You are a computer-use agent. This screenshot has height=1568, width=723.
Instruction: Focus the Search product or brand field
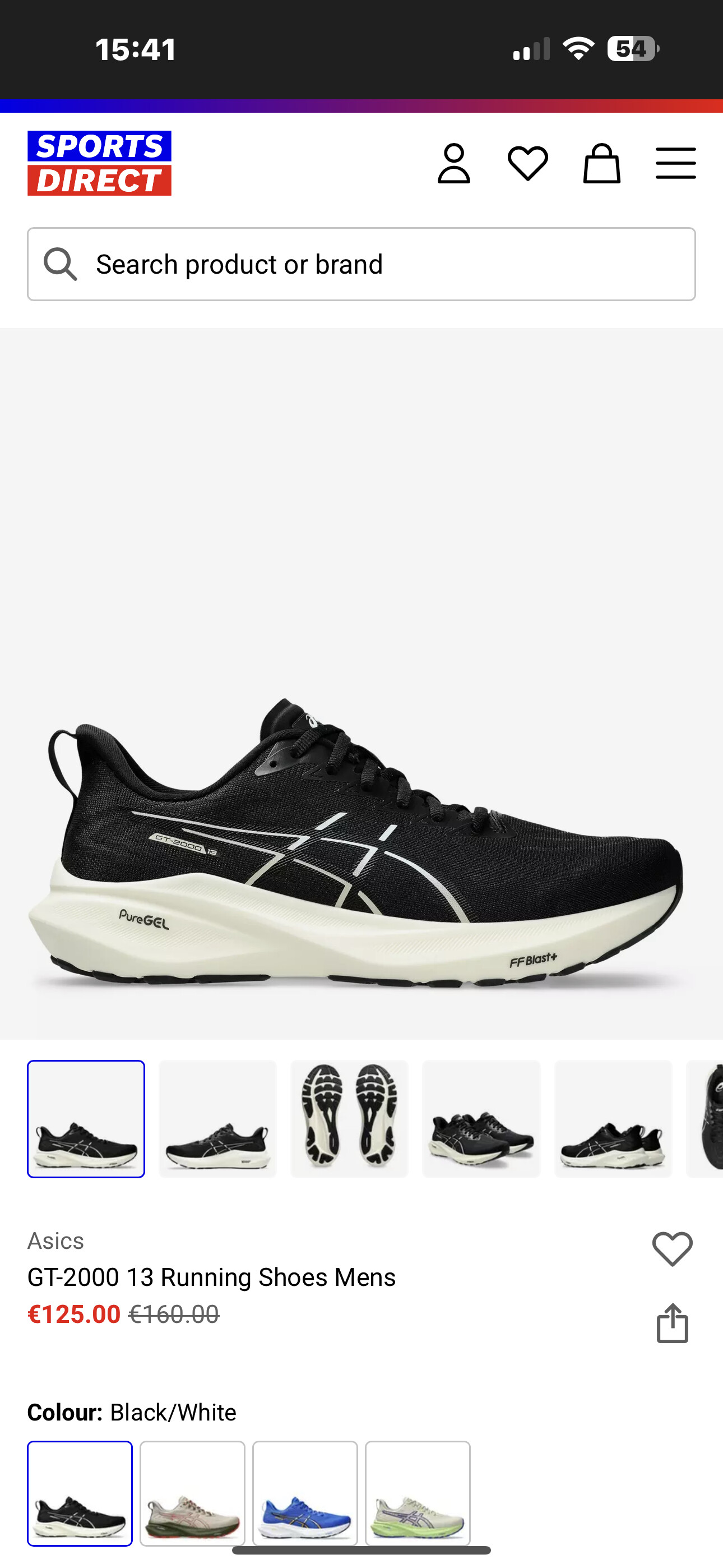(x=361, y=264)
